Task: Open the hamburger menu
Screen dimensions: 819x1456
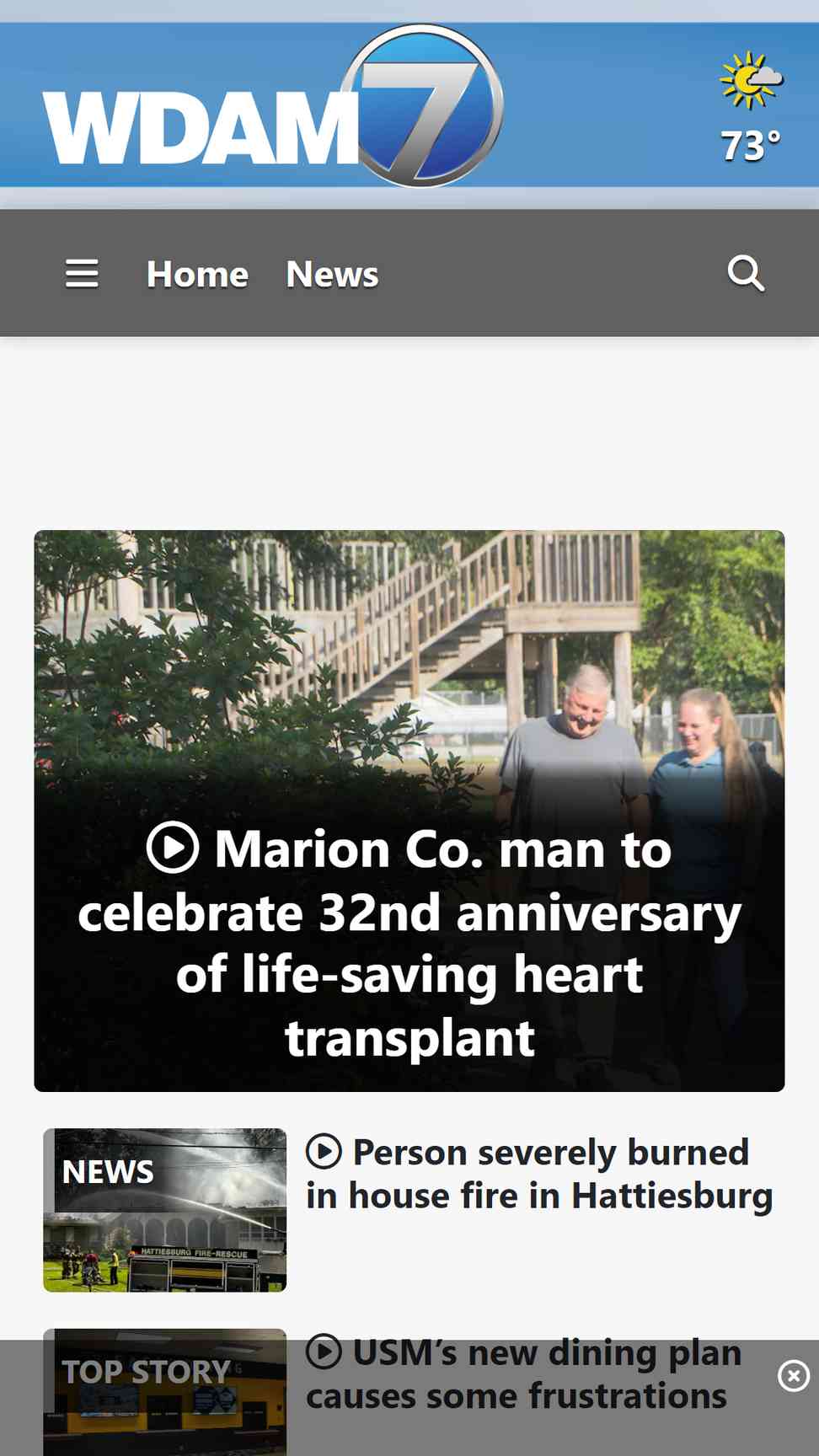Action: pos(82,274)
